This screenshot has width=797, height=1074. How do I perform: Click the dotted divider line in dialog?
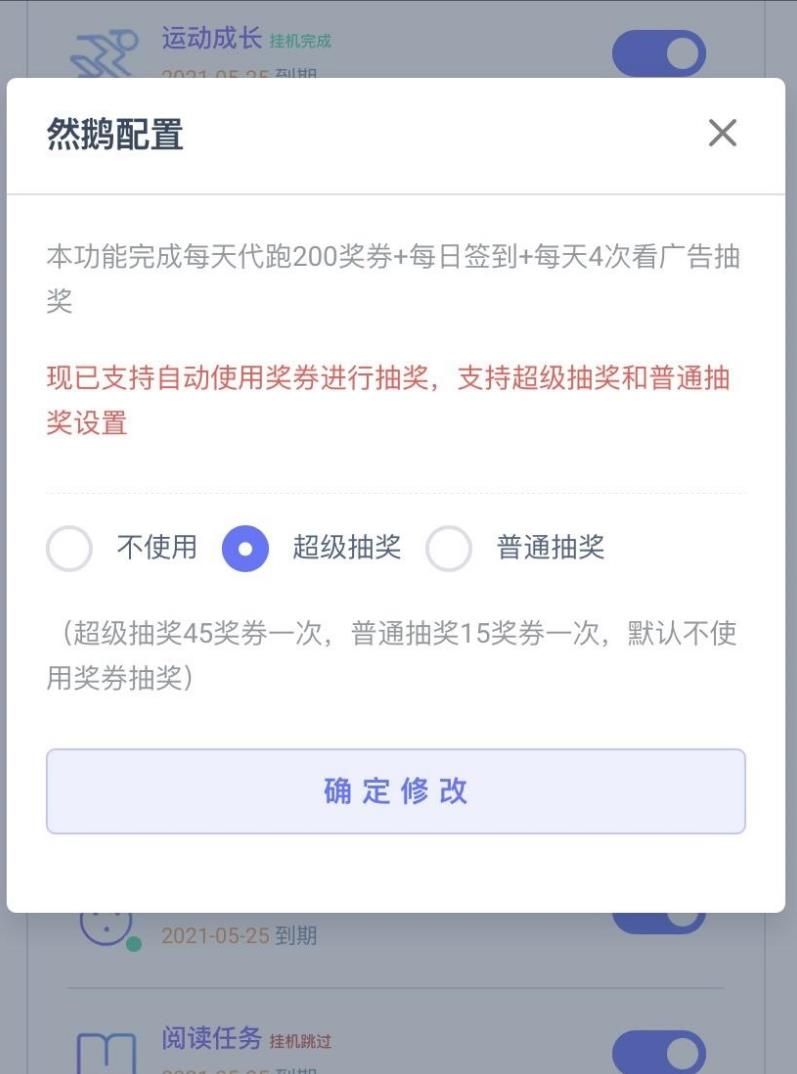pos(396,491)
